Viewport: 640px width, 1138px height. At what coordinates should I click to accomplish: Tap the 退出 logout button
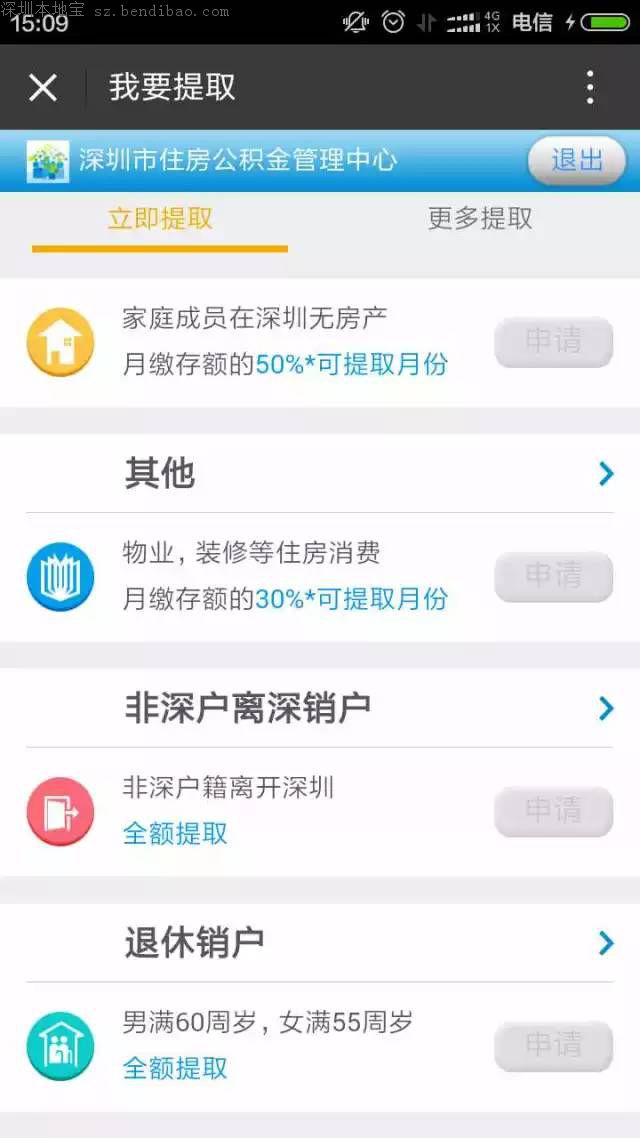tap(577, 160)
